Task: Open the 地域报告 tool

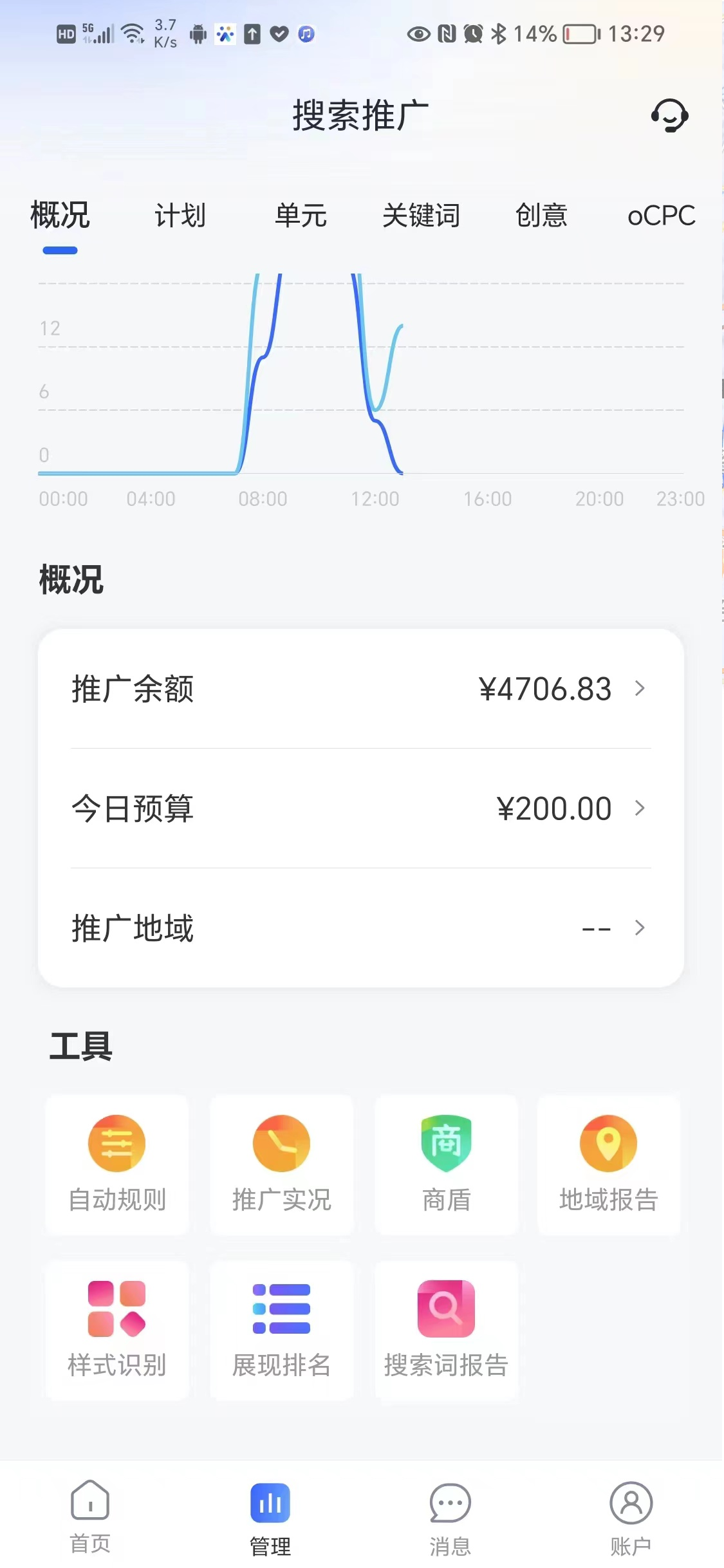Action: 608,1165
